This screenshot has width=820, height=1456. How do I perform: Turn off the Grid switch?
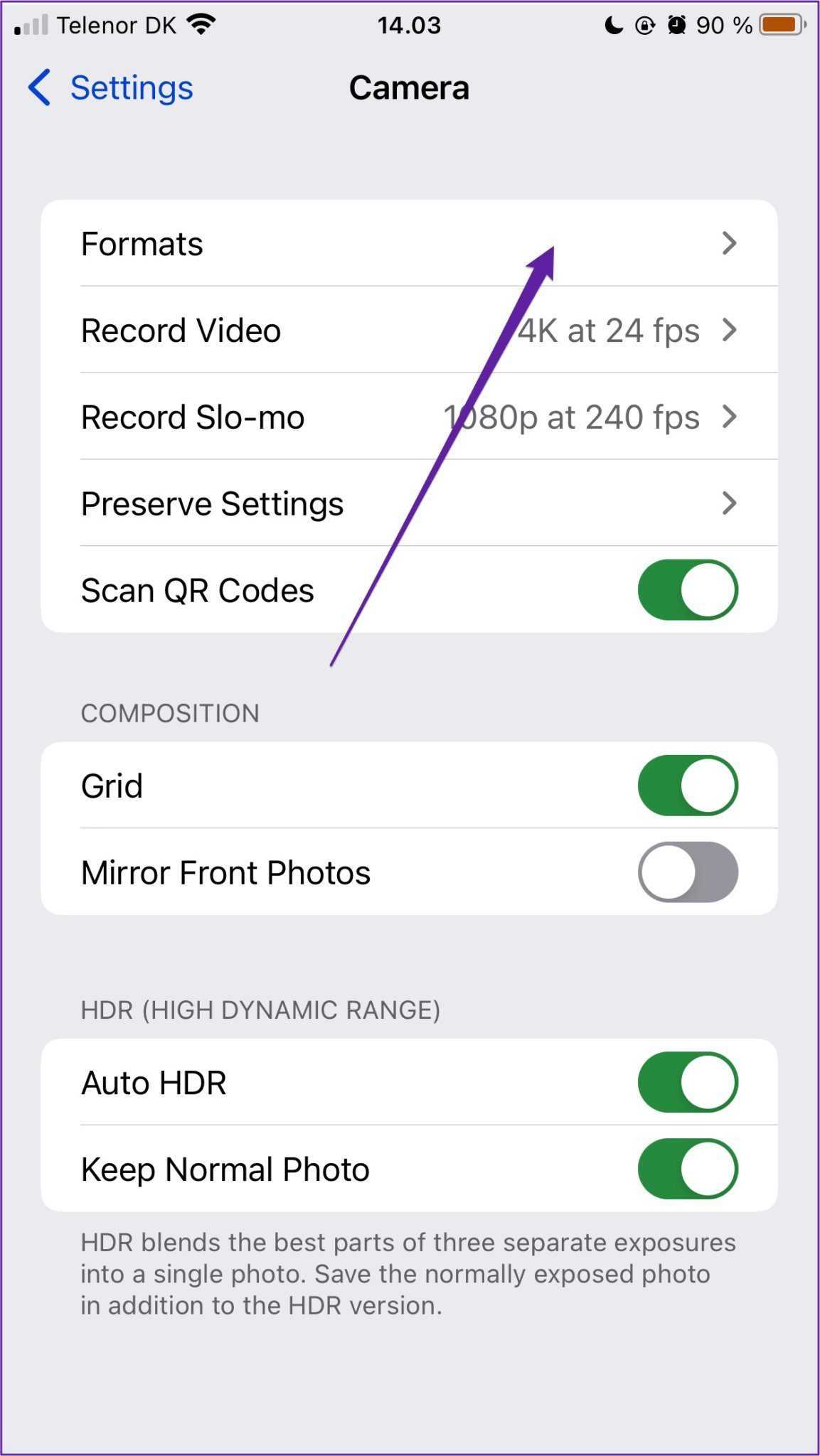[687, 786]
